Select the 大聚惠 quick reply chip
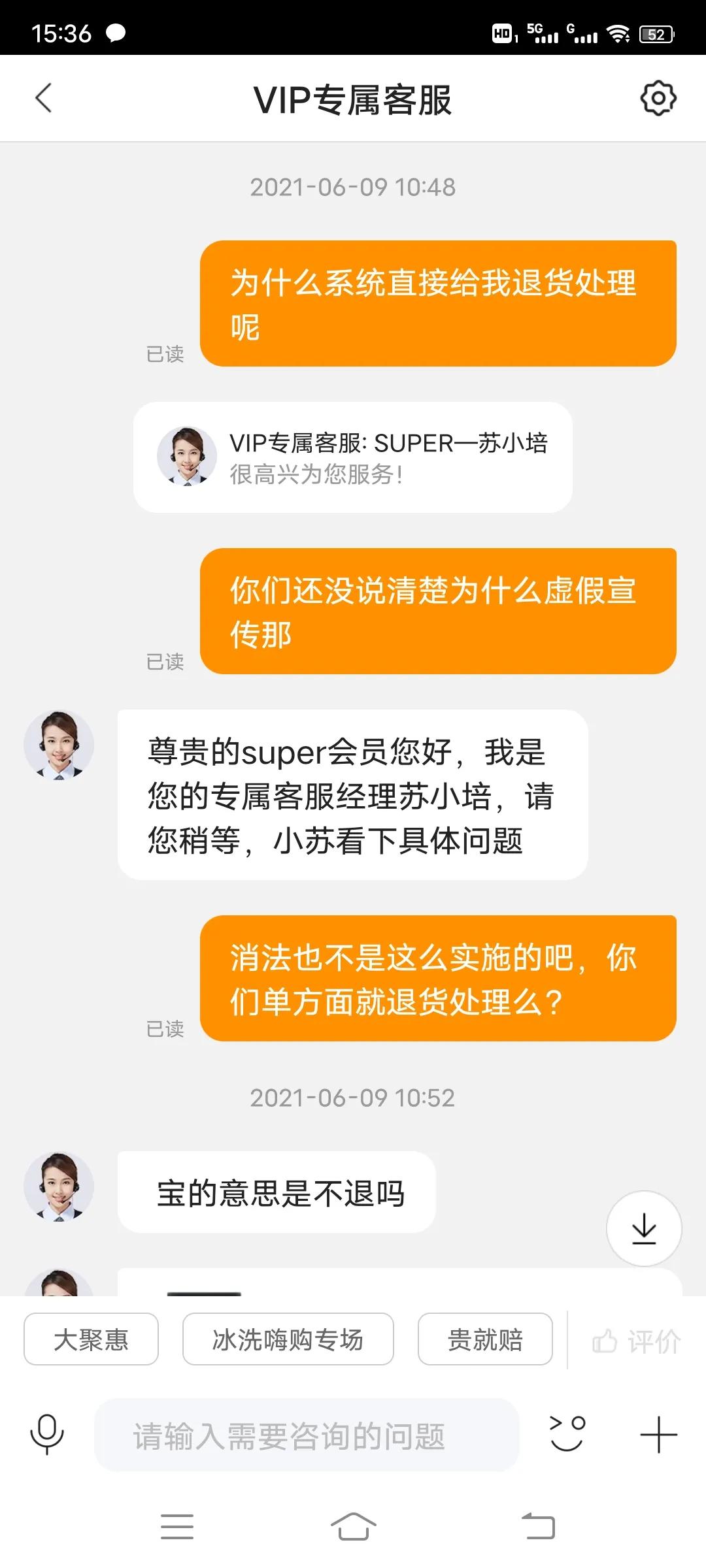Screen dimensions: 706x1568 (x=90, y=1339)
